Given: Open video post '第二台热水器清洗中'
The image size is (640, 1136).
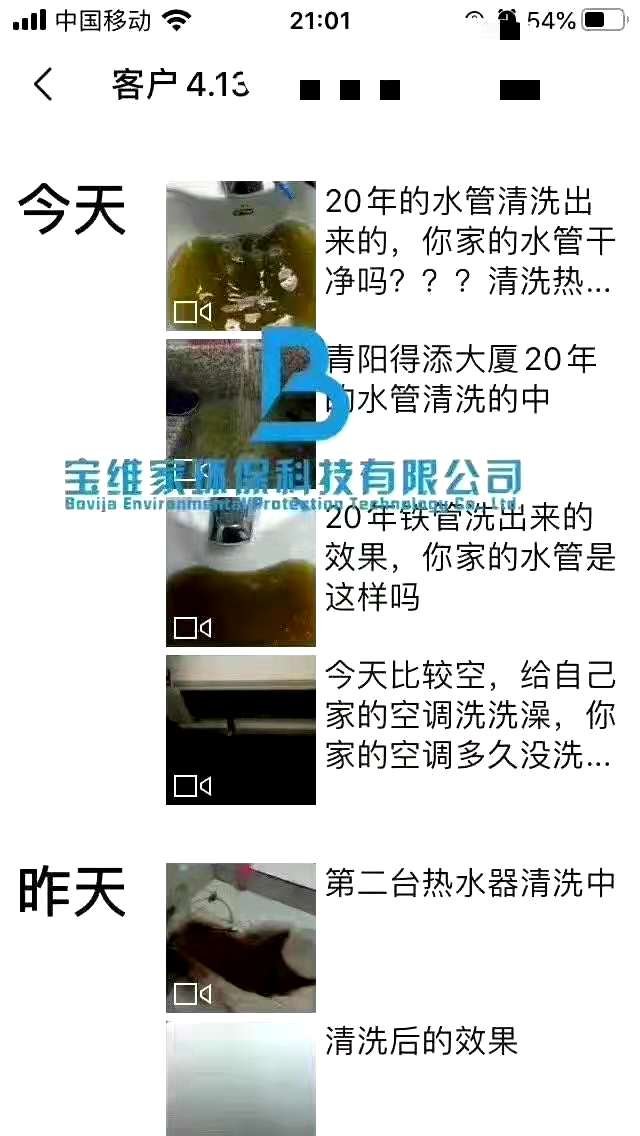Looking at the screenshot, I should pyautogui.click(x=241, y=937).
